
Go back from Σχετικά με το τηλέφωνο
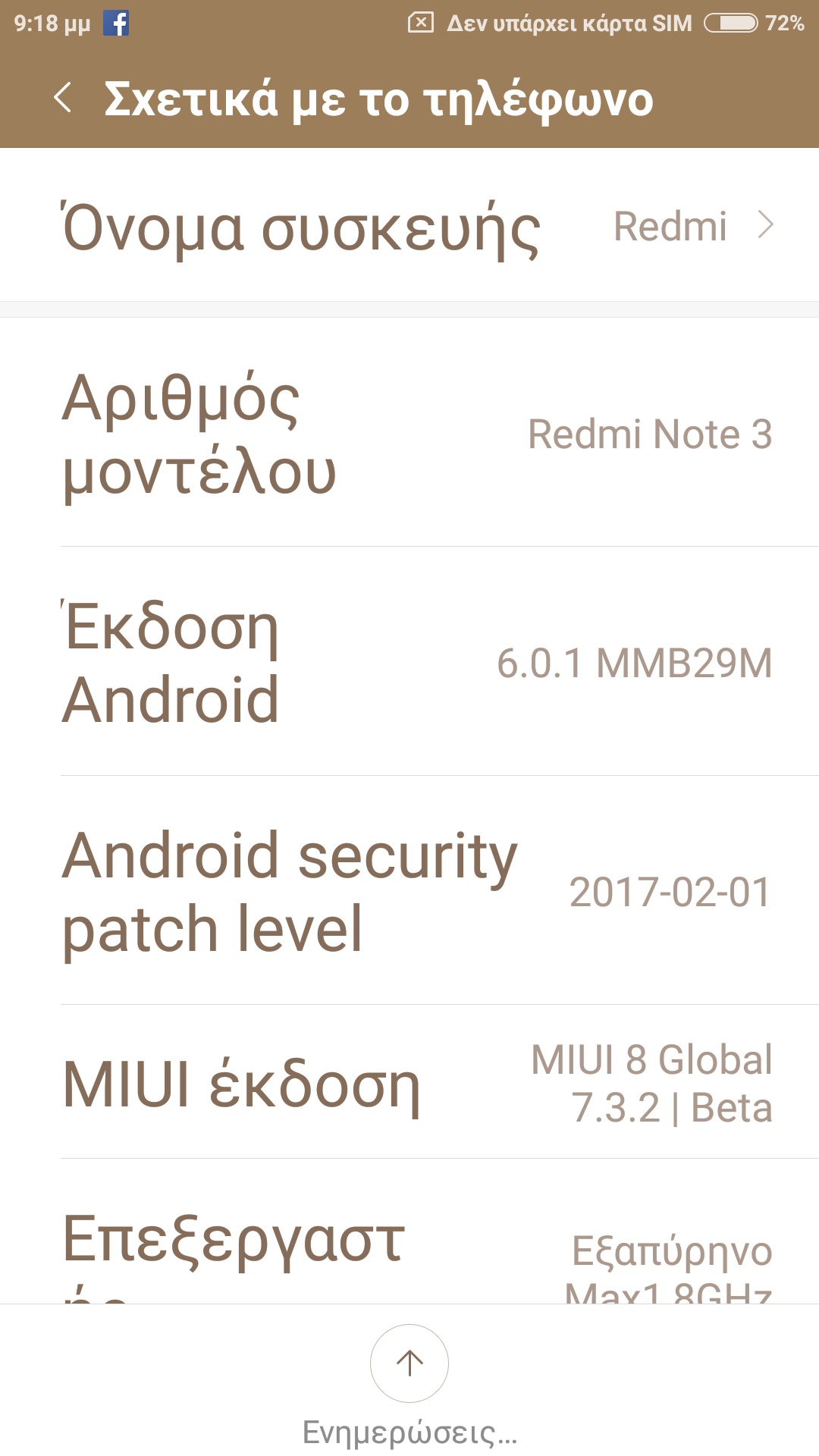tap(63, 98)
